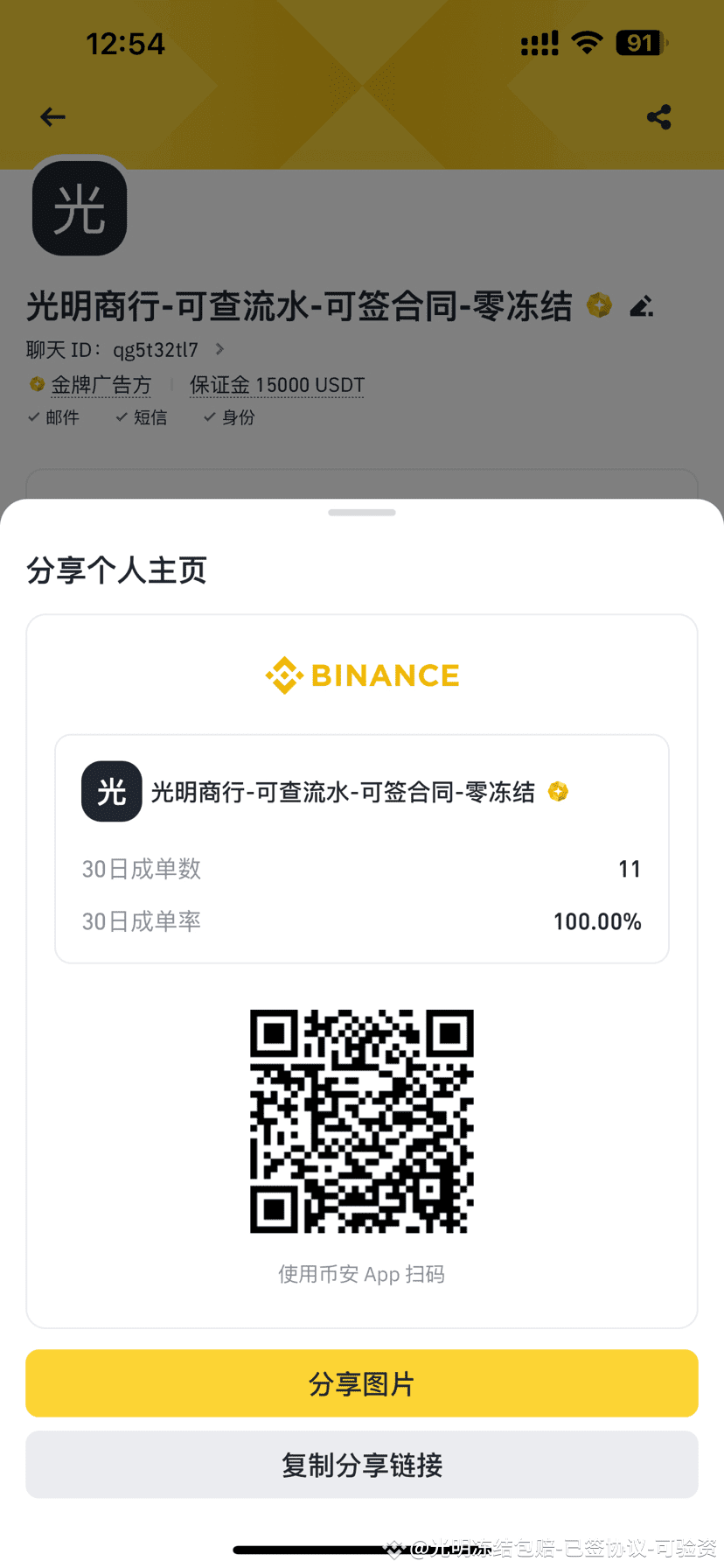Image resolution: width=724 pixels, height=1568 pixels.
Task: Edit the nickname with the pencil icon
Action: pos(642,306)
